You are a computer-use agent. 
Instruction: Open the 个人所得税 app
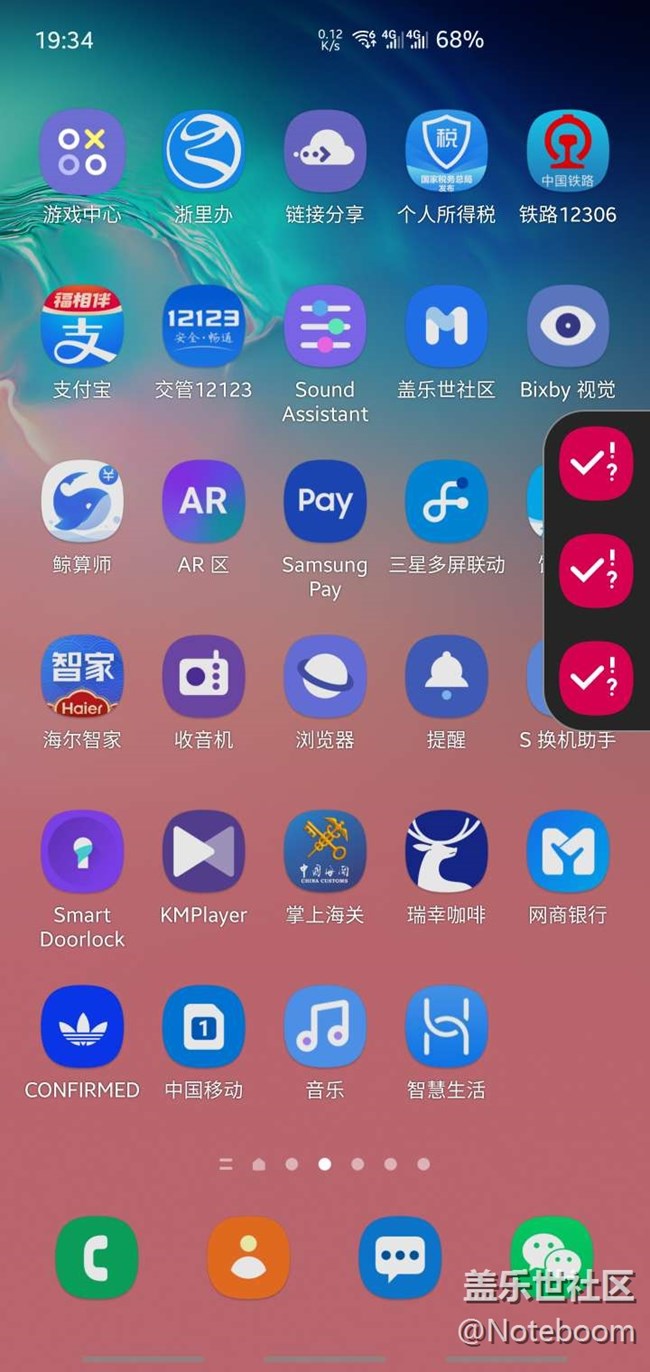[x=446, y=152]
